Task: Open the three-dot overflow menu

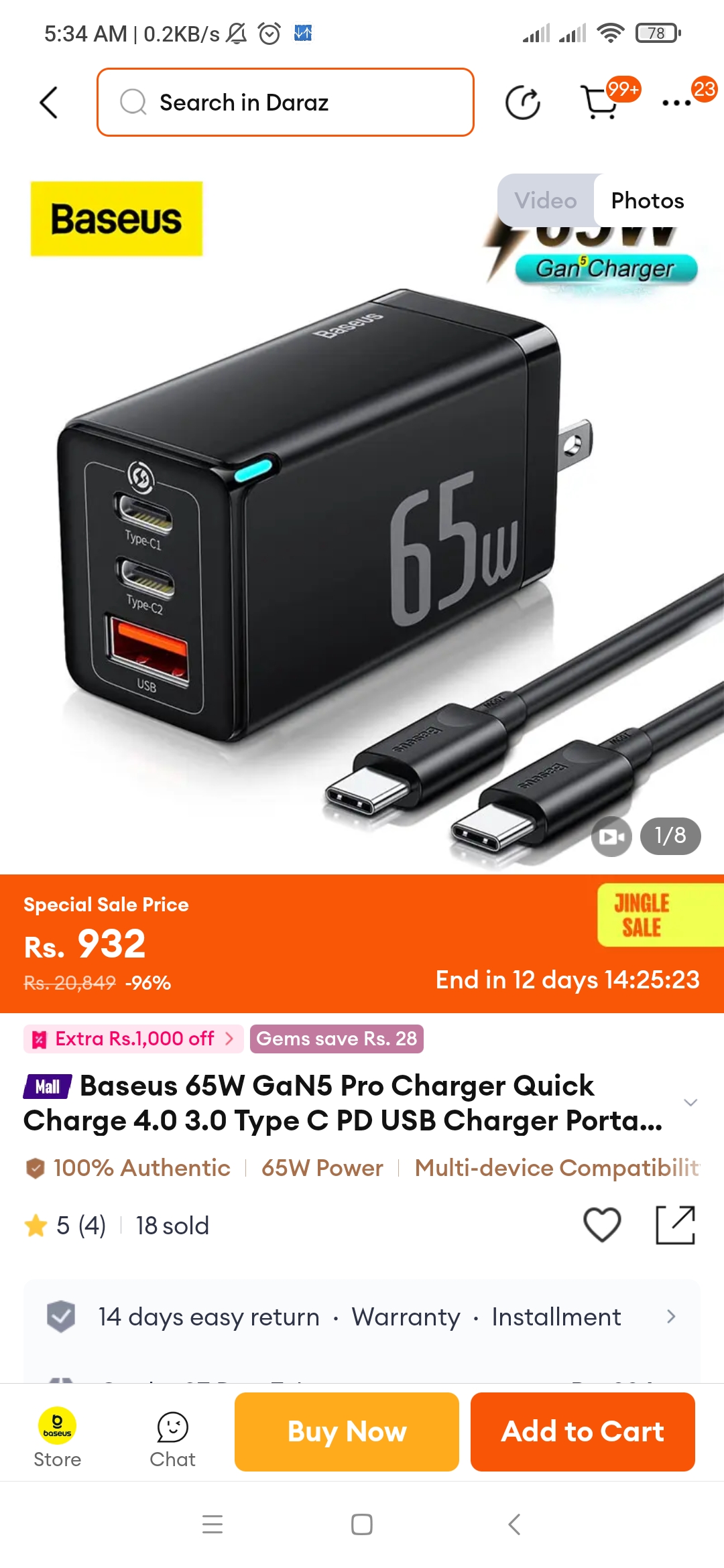Action: click(676, 103)
